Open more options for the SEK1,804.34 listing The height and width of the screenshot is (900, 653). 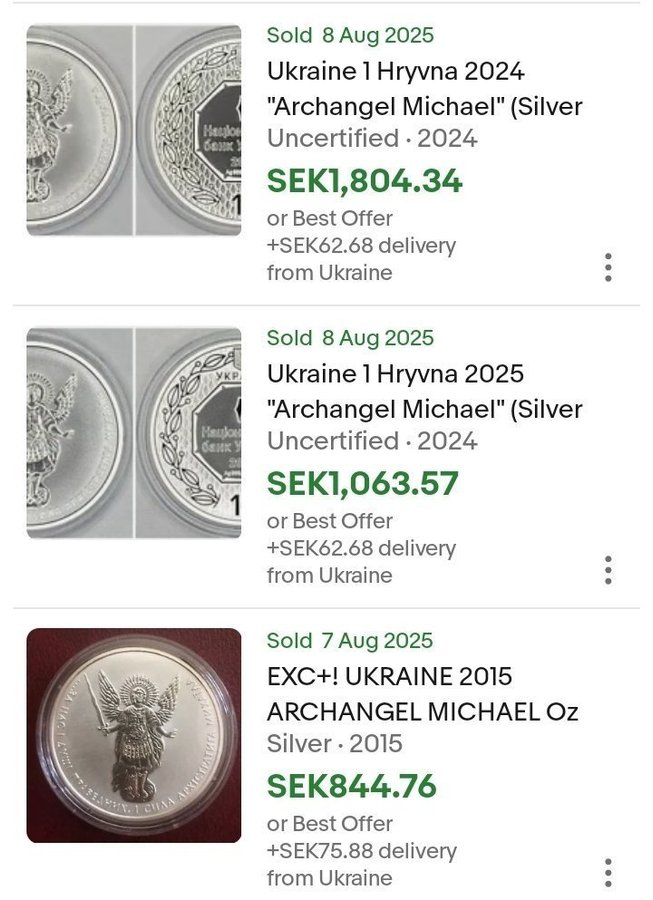coord(608,267)
